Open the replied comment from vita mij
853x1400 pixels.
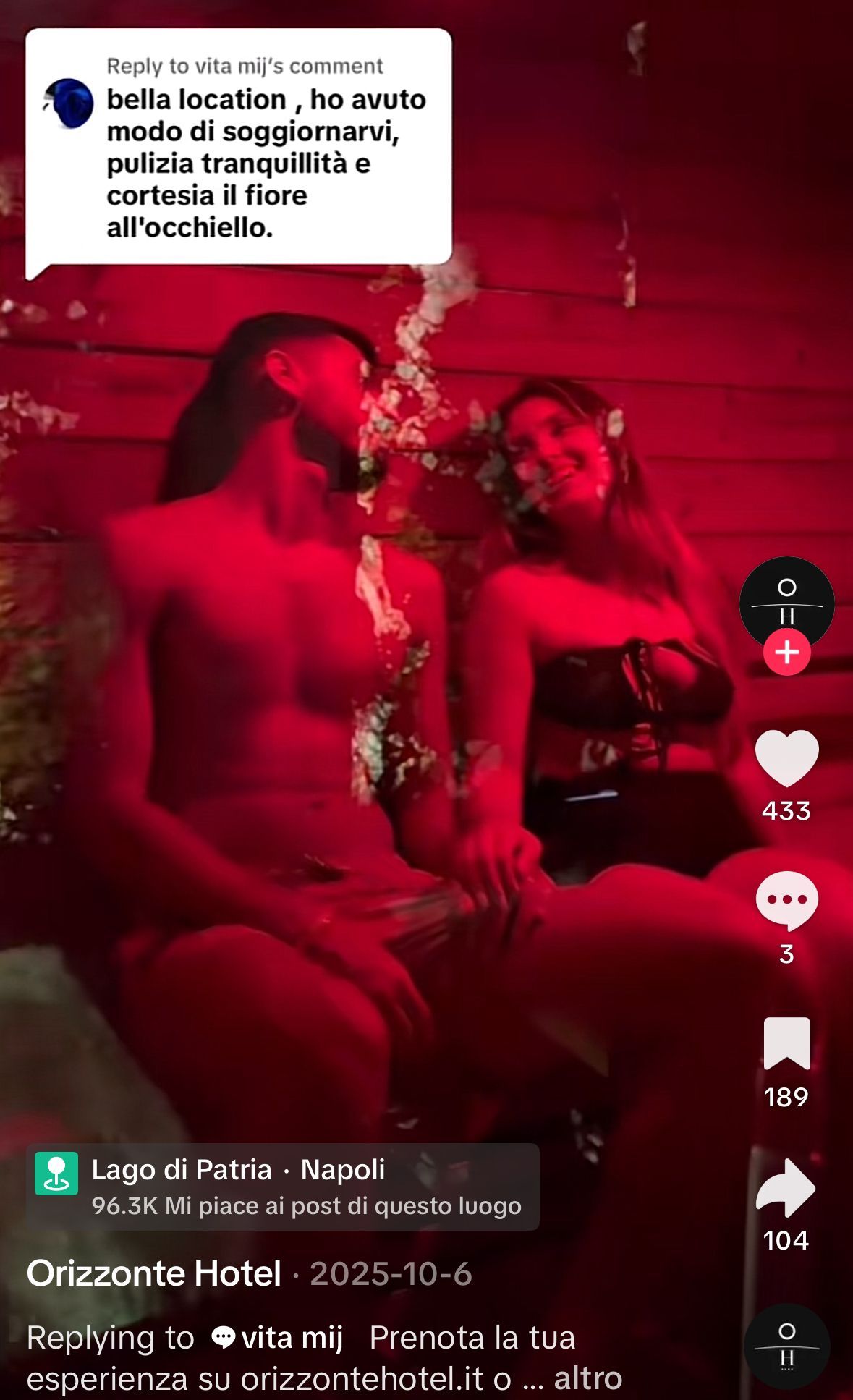(239, 148)
